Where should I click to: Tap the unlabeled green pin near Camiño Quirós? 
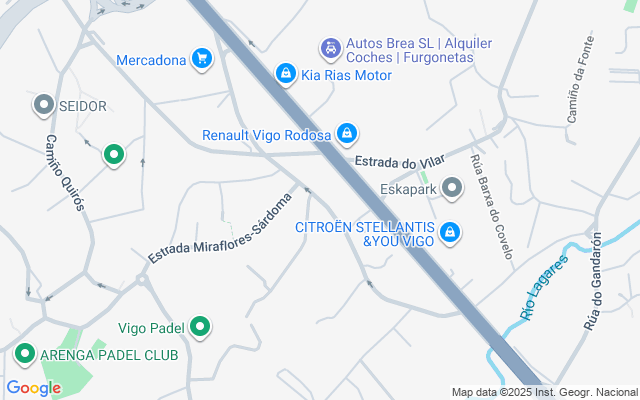coord(114,155)
